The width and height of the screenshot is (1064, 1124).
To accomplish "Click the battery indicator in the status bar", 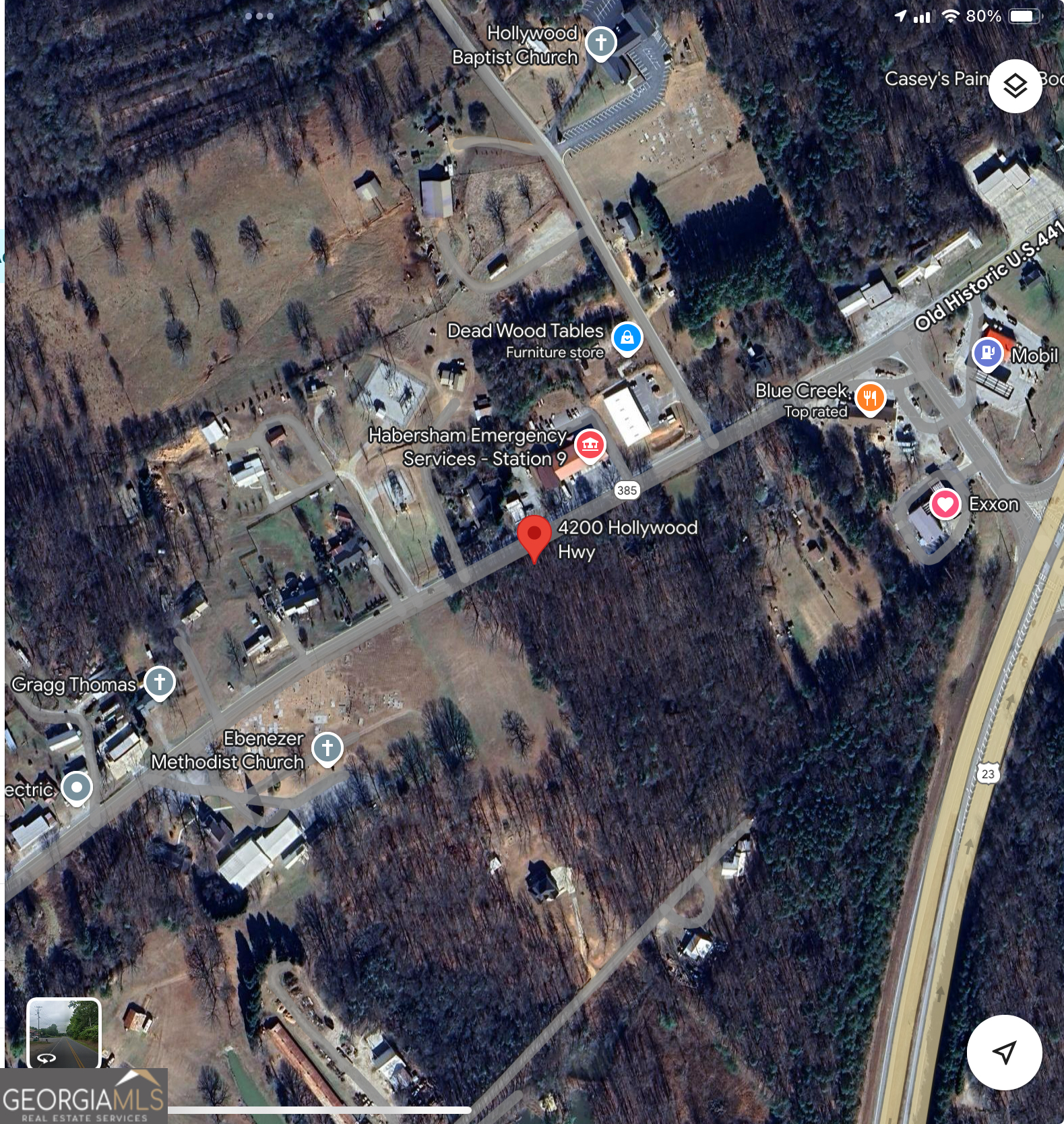I will pos(1026,18).
